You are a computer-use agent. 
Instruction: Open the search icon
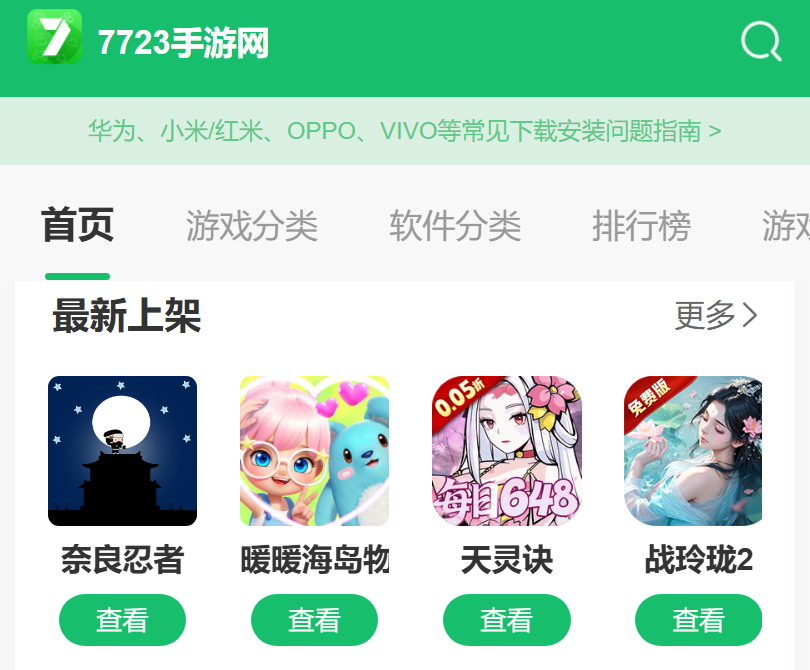pyautogui.click(x=761, y=42)
